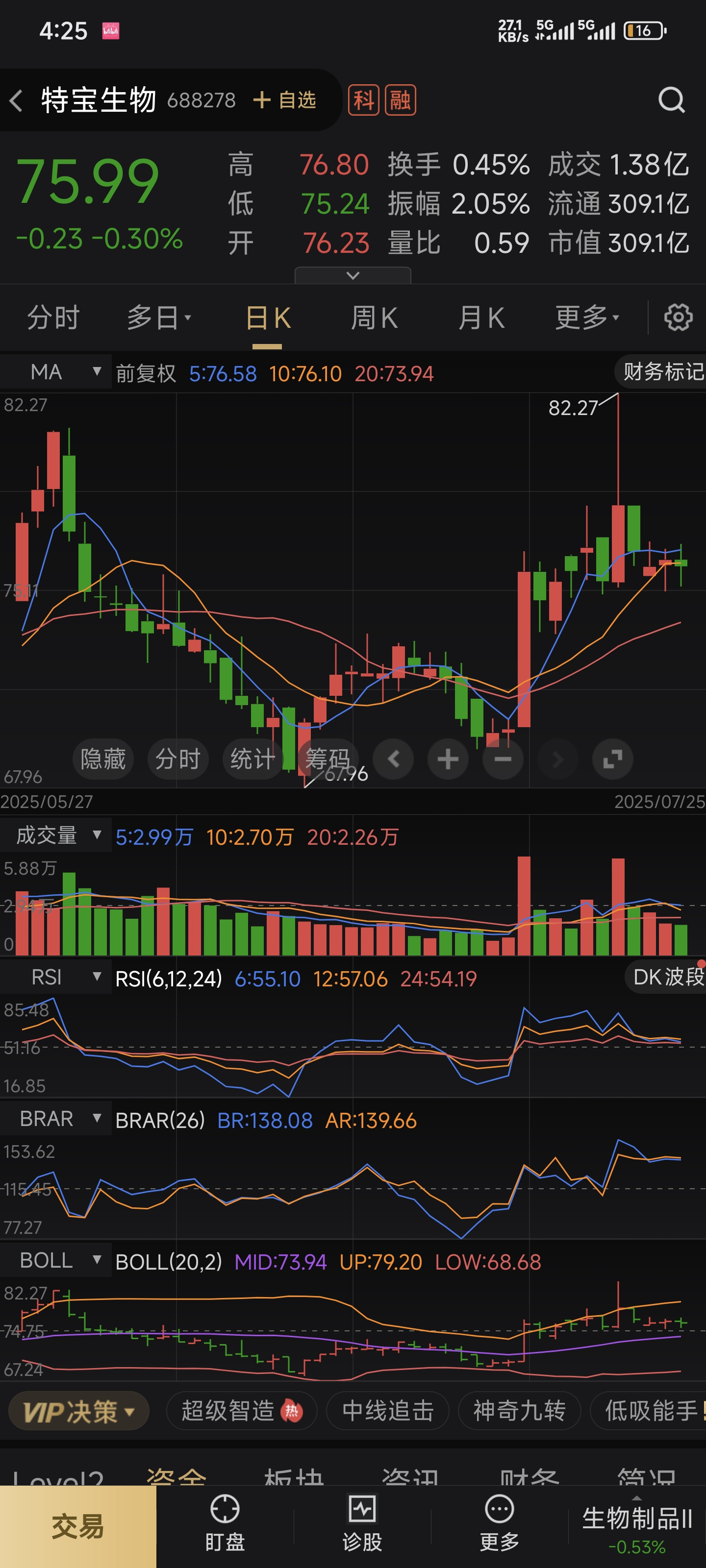The image size is (706, 1568).
Task: Open chart settings gear icon
Action: coord(678,318)
